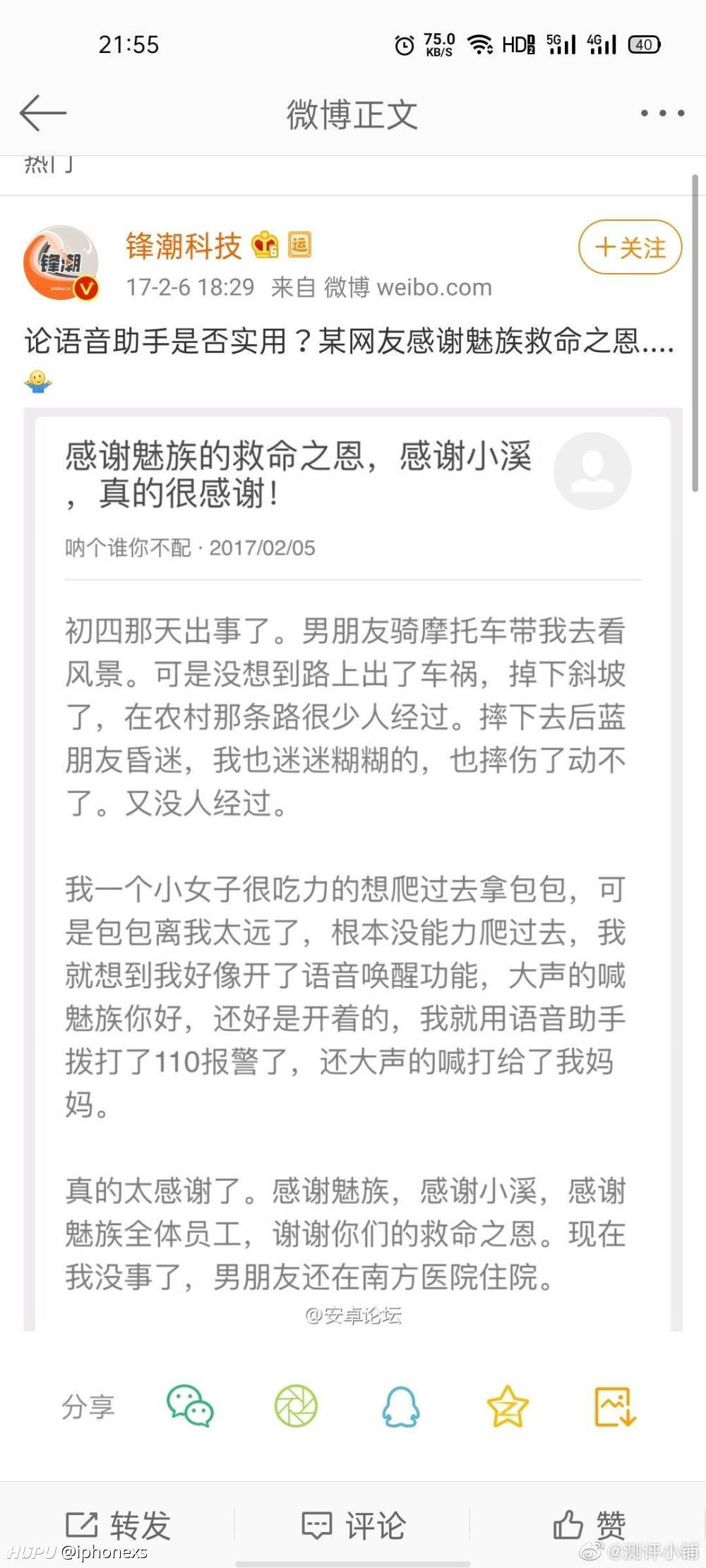The image size is (706, 1568).
Task: Repost via the 转发 button
Action: click(x=118, y=1525)
